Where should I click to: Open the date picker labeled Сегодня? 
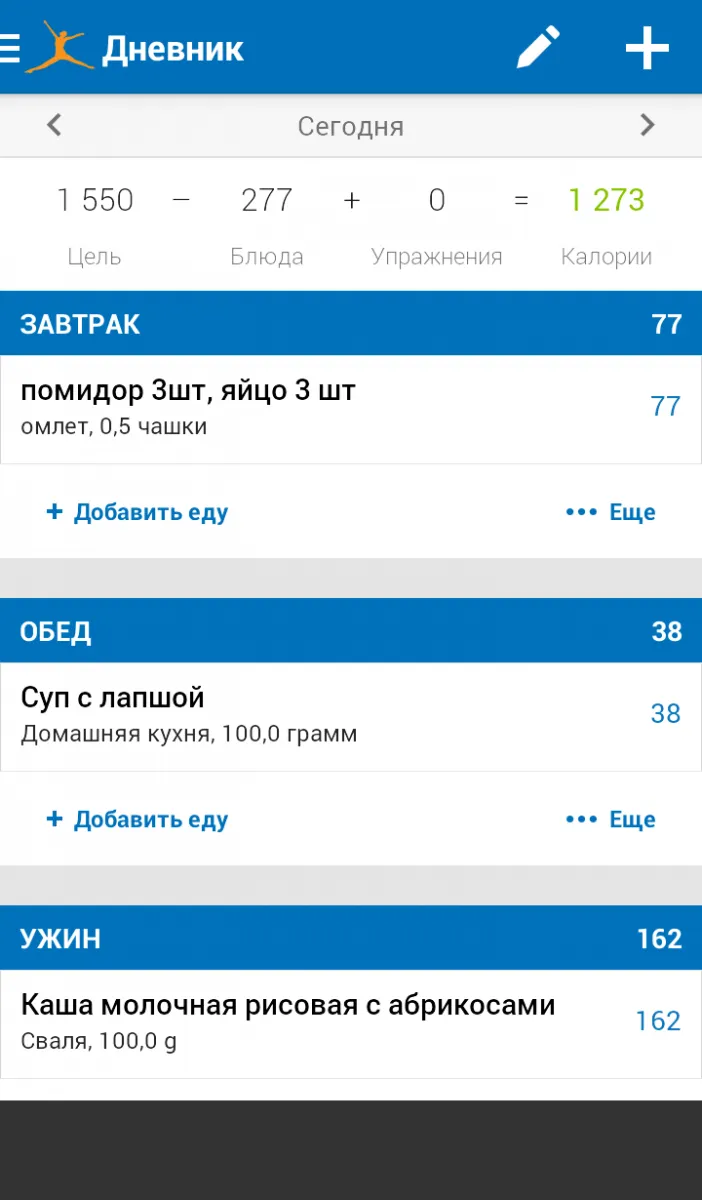point(351,126)
